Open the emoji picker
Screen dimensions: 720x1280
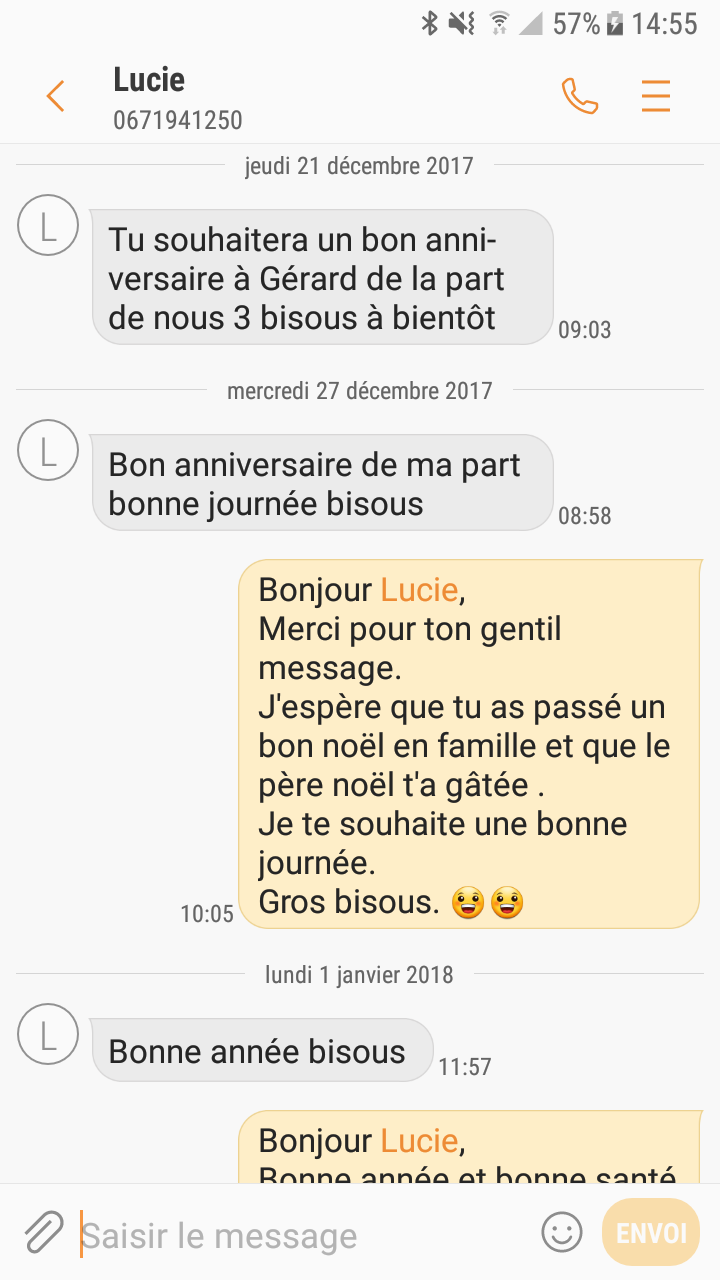(x=562, y=1232)
